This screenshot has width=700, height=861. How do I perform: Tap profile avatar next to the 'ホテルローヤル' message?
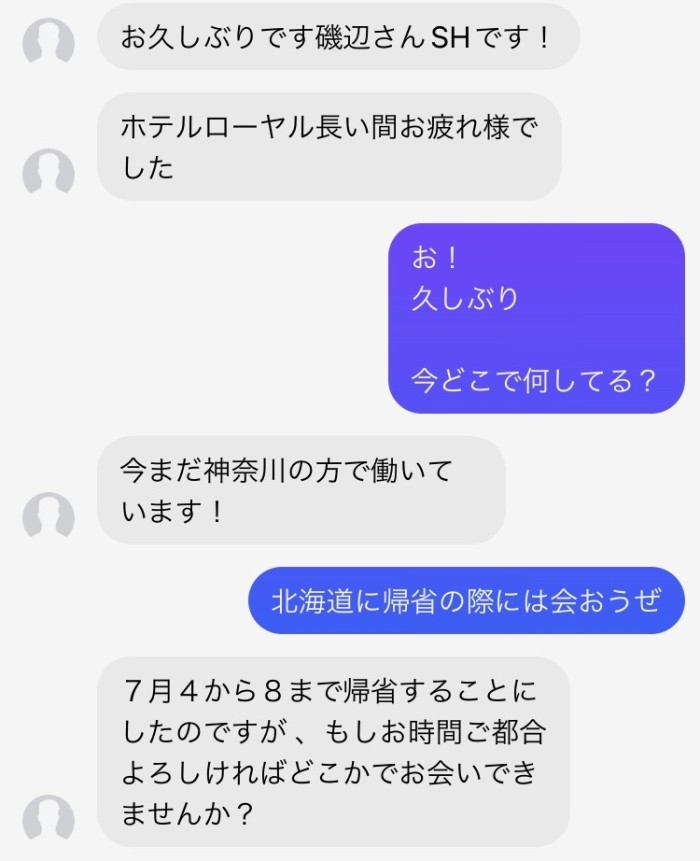point(49,174)
